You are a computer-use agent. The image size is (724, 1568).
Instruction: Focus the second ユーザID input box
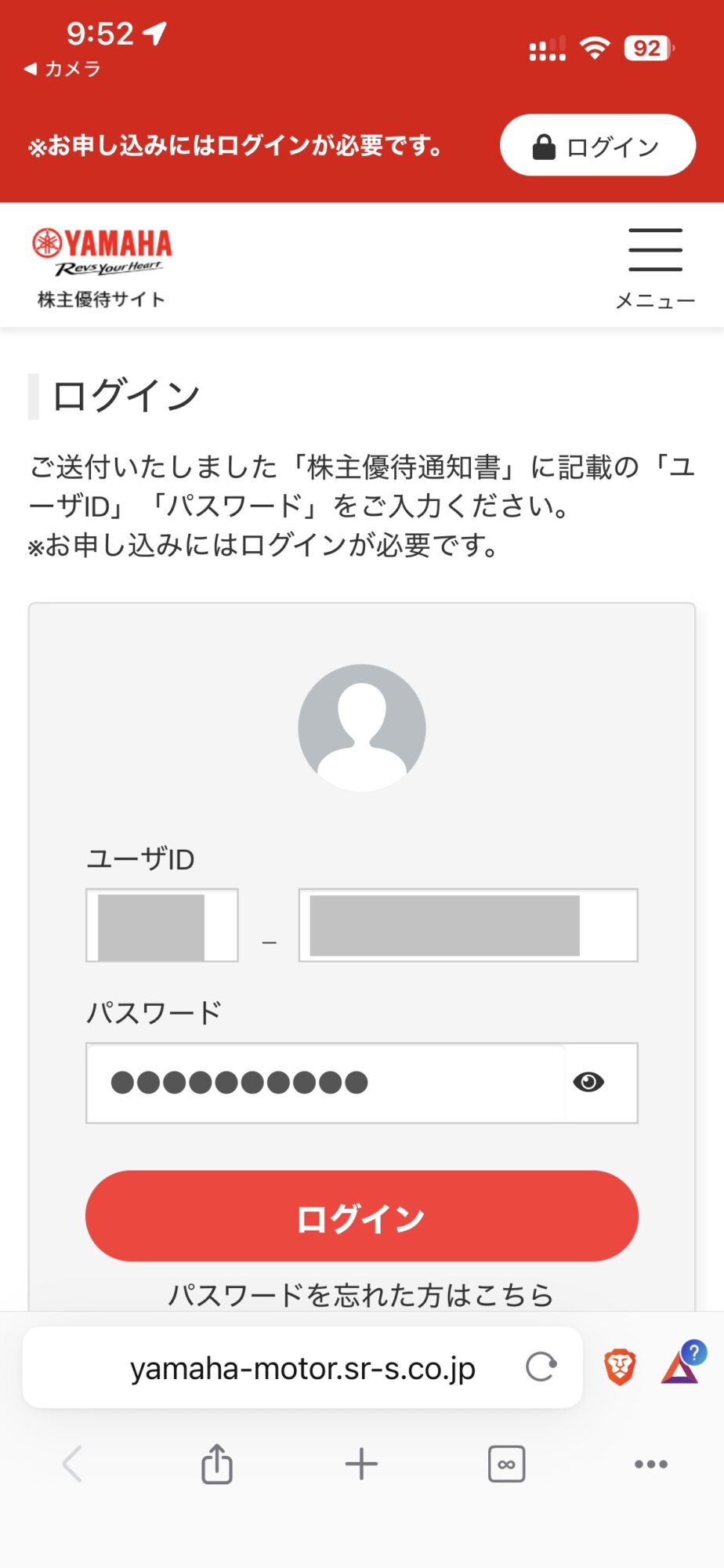(468, 925)
